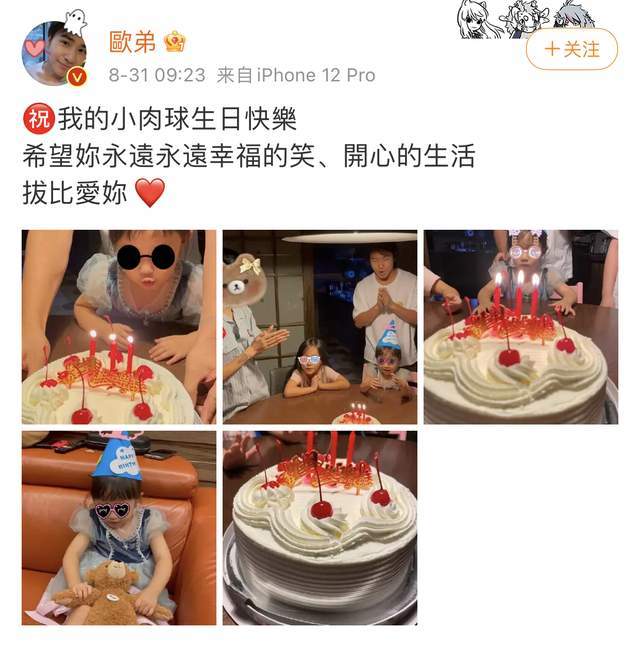View group photo around the table
The image size is (640, 645).
tap(320, 327)
